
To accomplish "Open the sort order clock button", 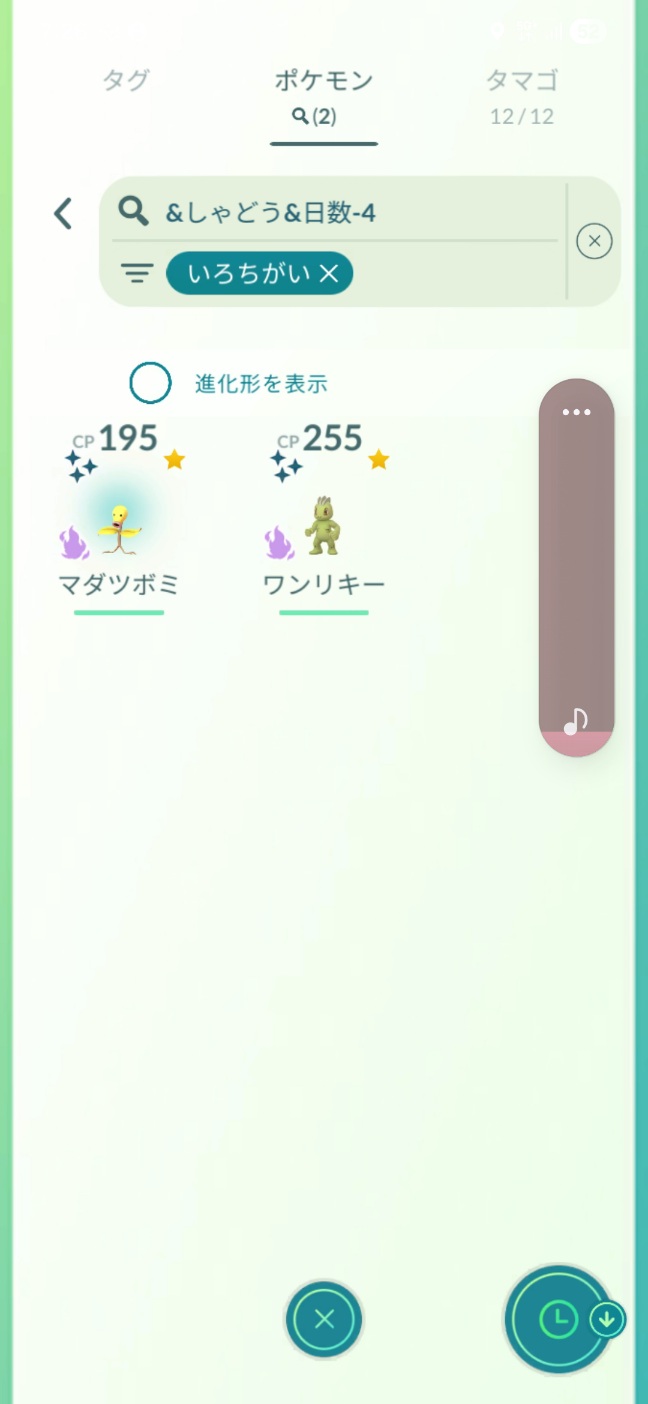I will point(559,1320).
